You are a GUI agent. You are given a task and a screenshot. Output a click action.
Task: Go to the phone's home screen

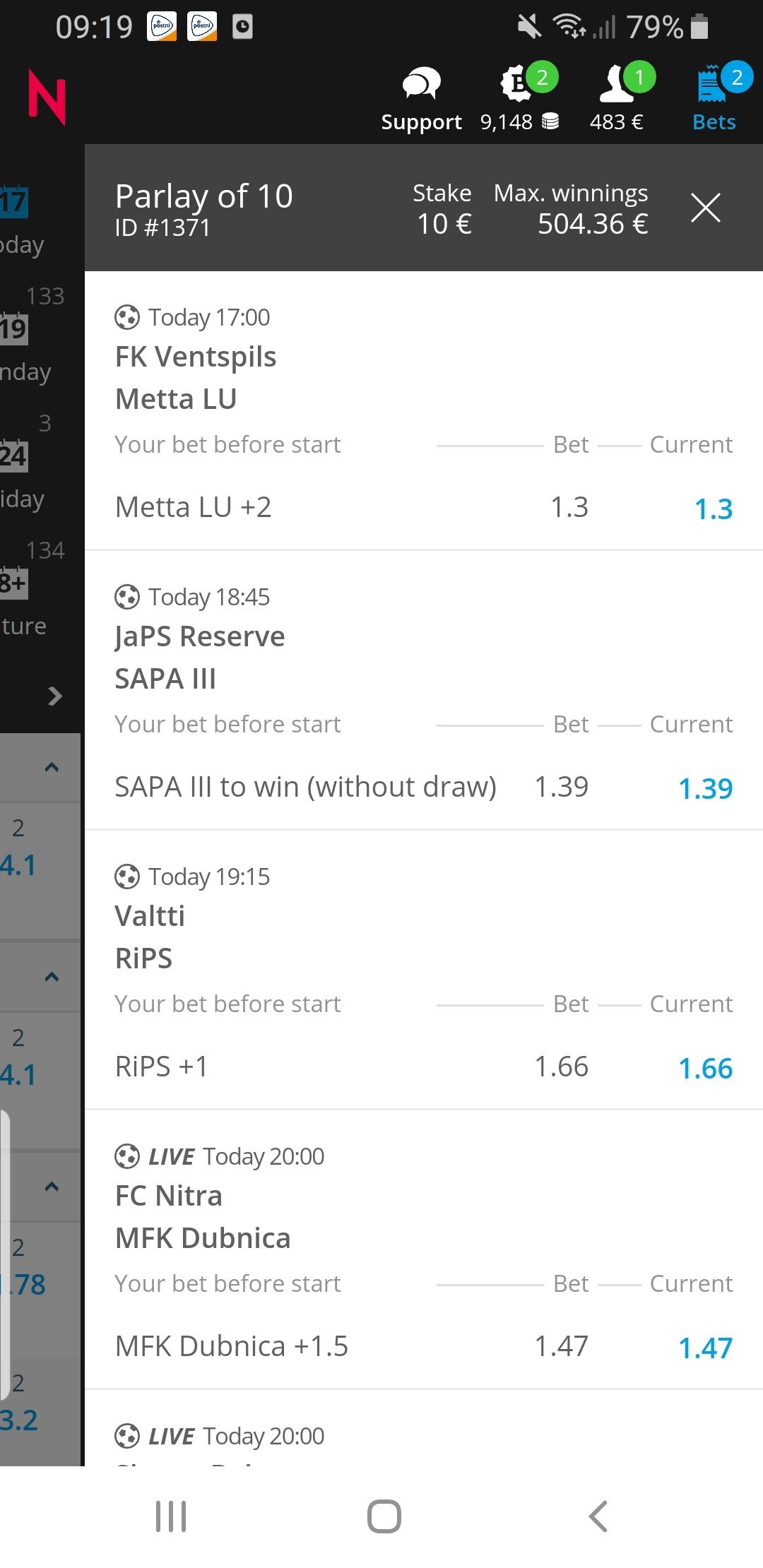click(x=384, y=1516)
